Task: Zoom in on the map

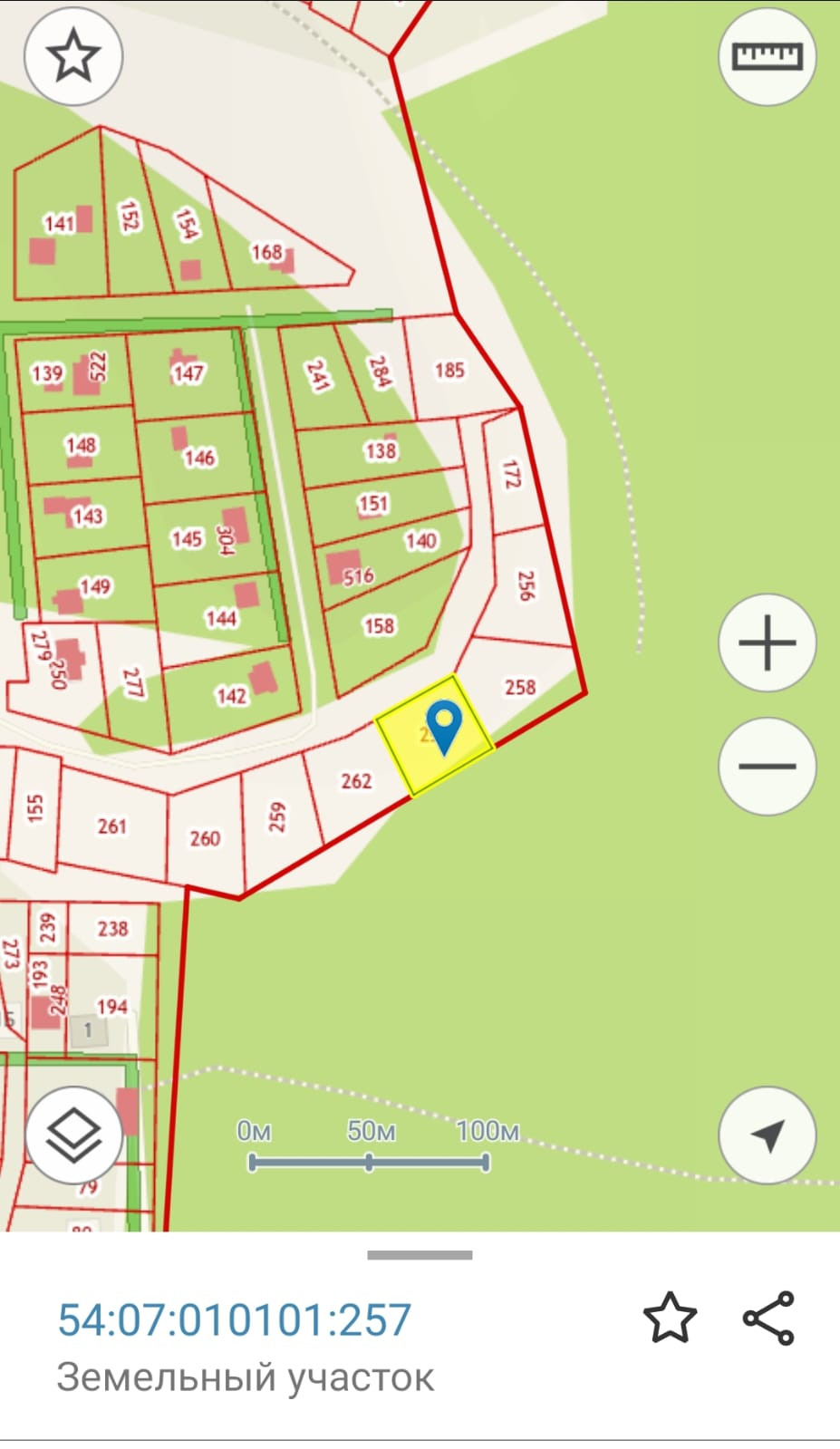Action: [x=767, y=643]
